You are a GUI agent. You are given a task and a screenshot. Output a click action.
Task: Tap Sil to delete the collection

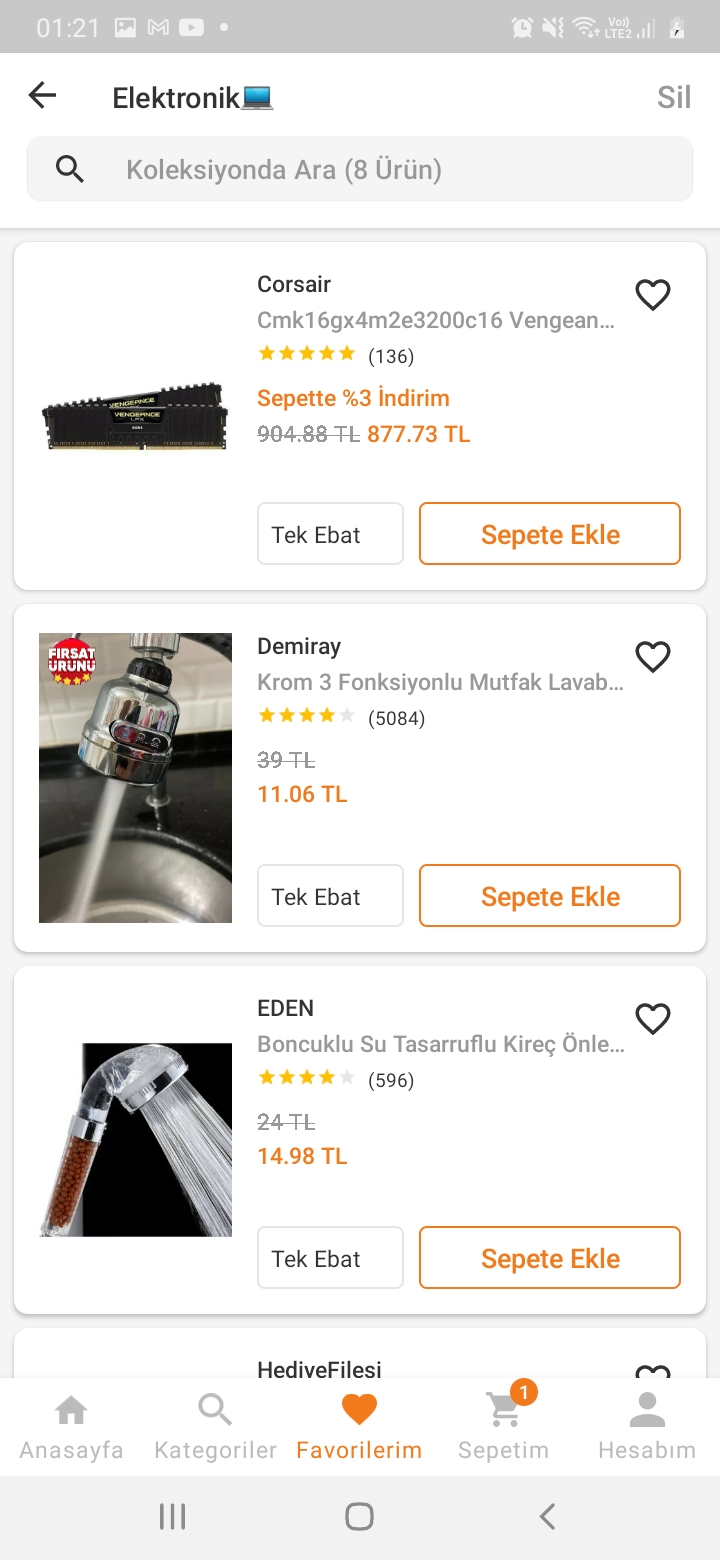pyautogui.click(x=673, y=97)
